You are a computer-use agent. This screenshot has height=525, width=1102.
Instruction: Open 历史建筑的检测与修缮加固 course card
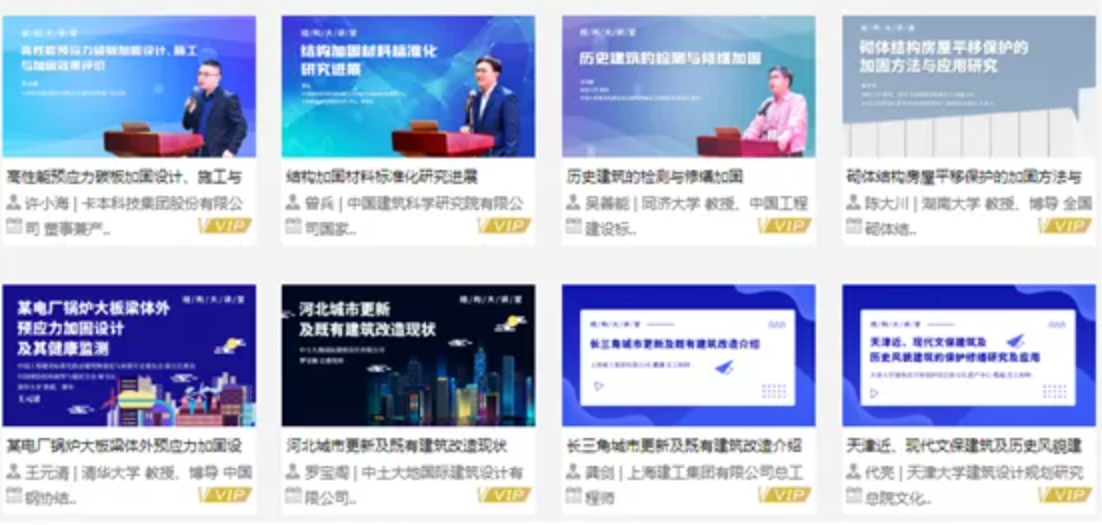point(688,88)
